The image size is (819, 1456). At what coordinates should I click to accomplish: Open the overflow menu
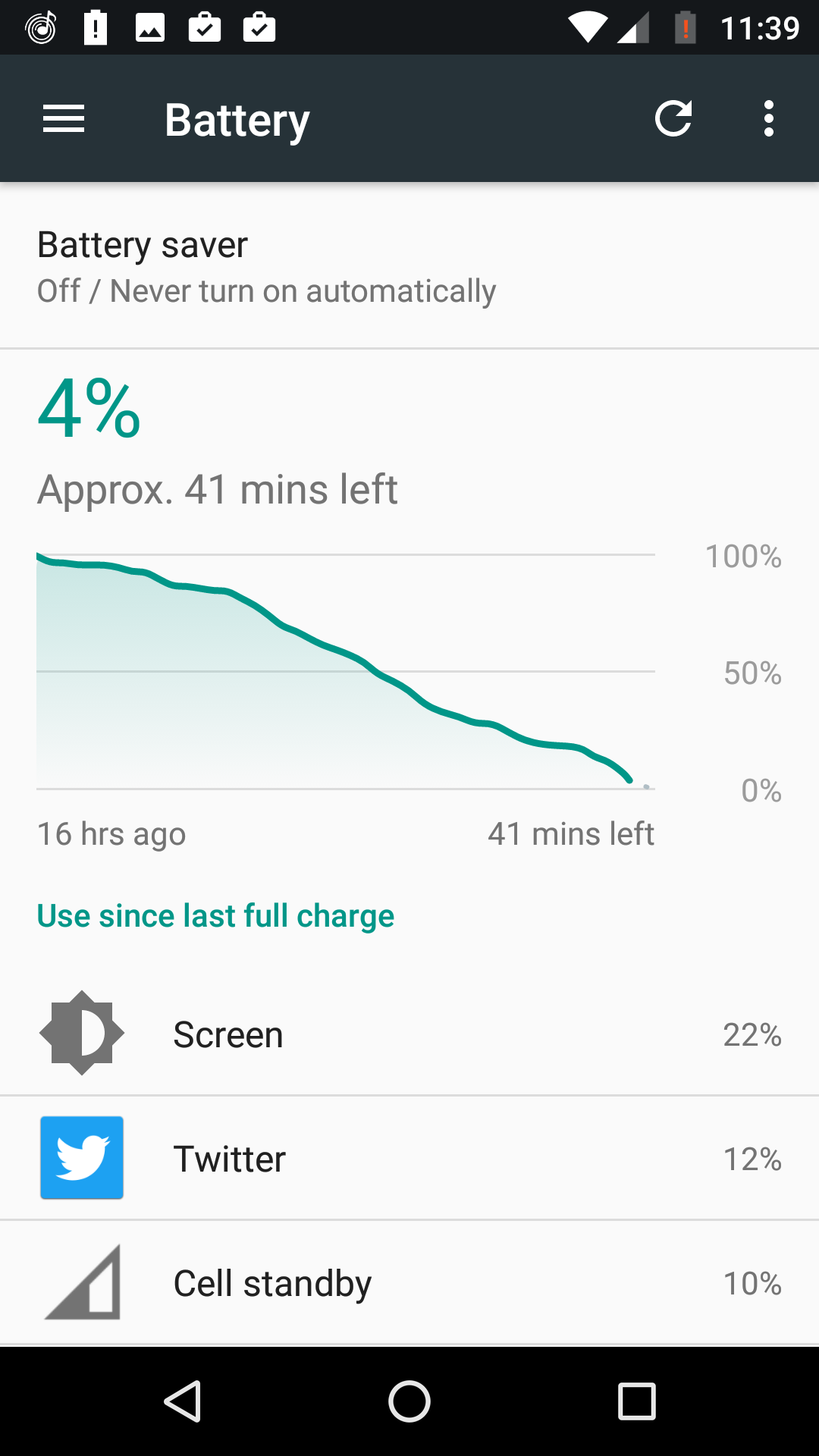(x=769, y=119)
